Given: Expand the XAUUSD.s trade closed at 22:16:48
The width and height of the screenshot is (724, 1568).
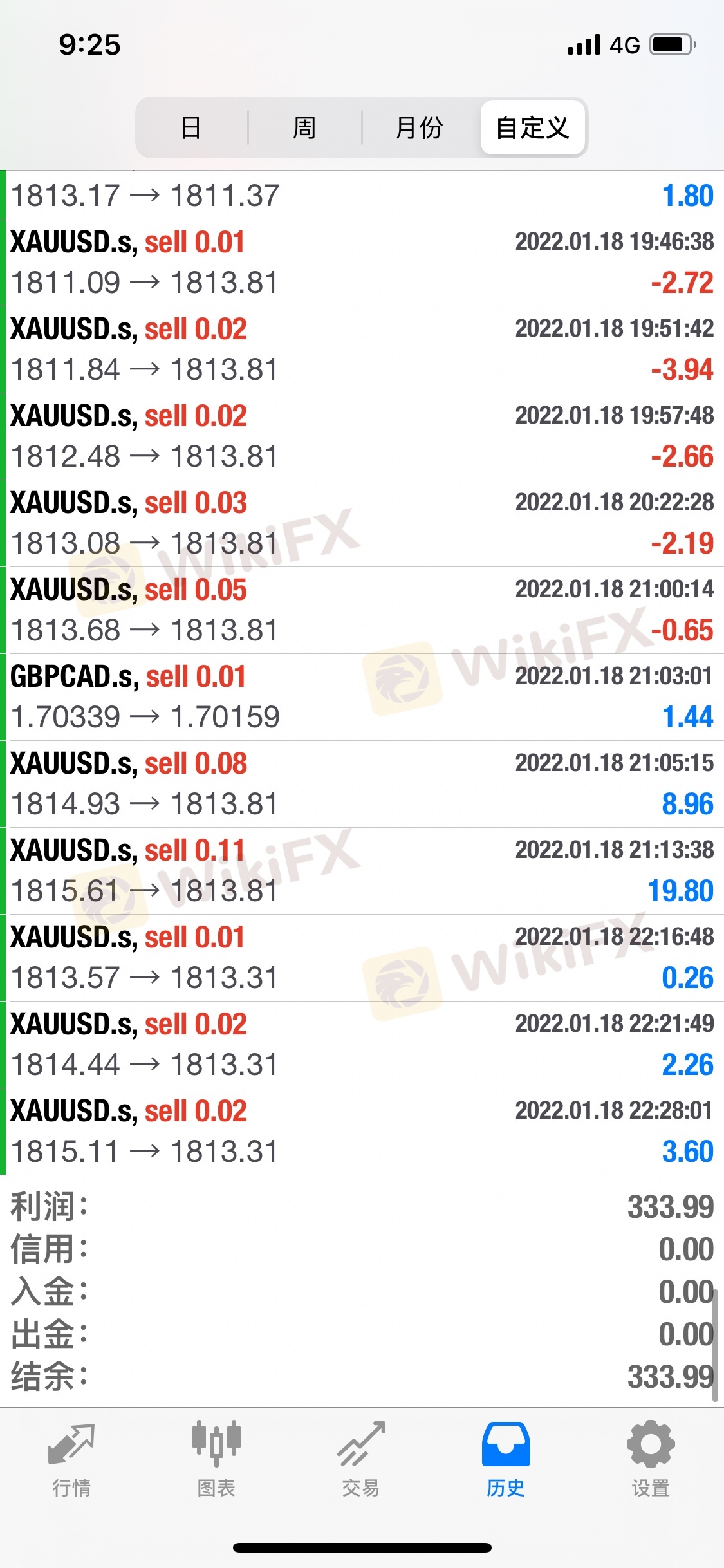Looking at the screenshot, I should coord(362,958).
